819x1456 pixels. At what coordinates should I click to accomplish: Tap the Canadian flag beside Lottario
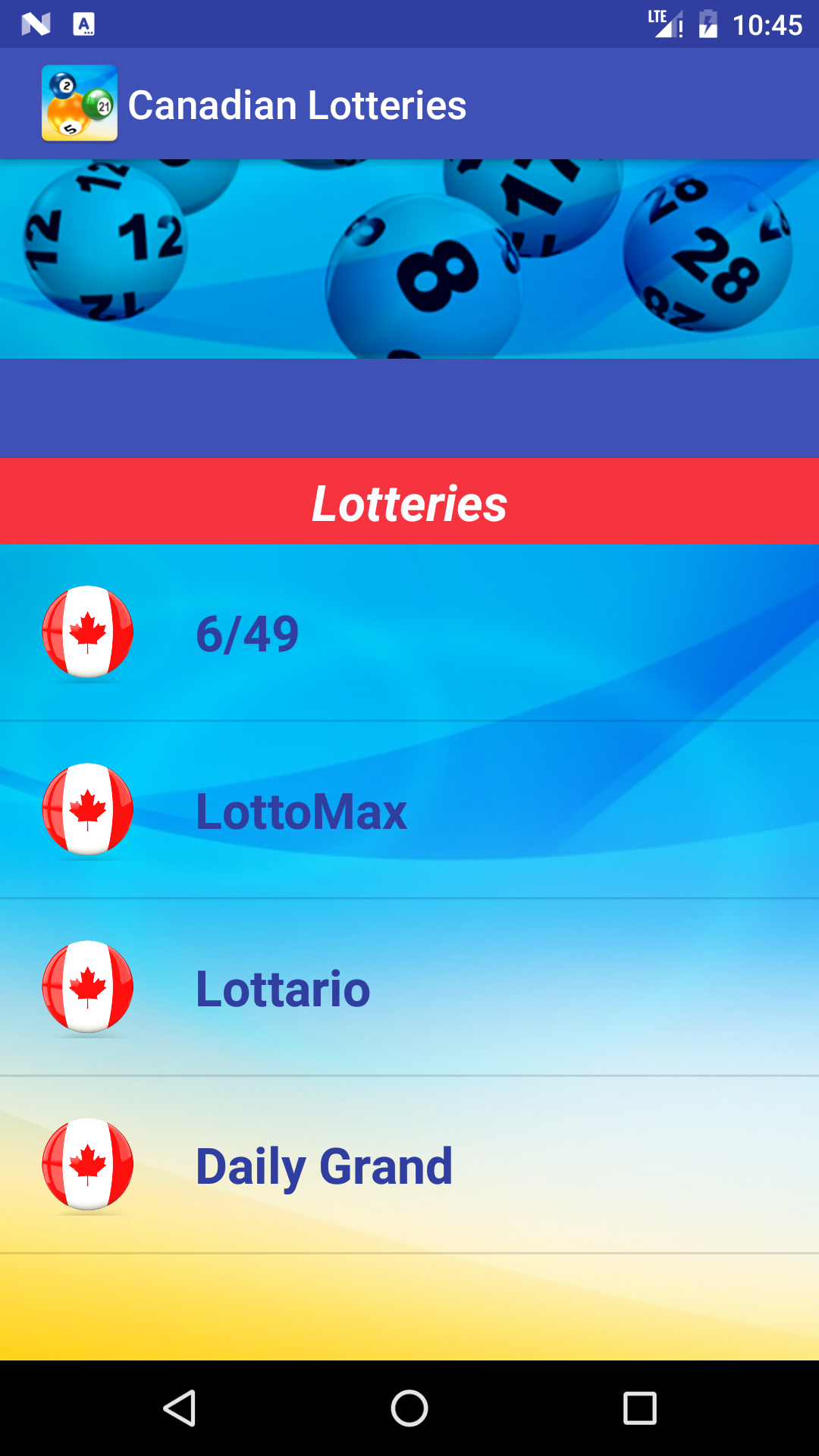pyautogui.click(x=86, y=987)
